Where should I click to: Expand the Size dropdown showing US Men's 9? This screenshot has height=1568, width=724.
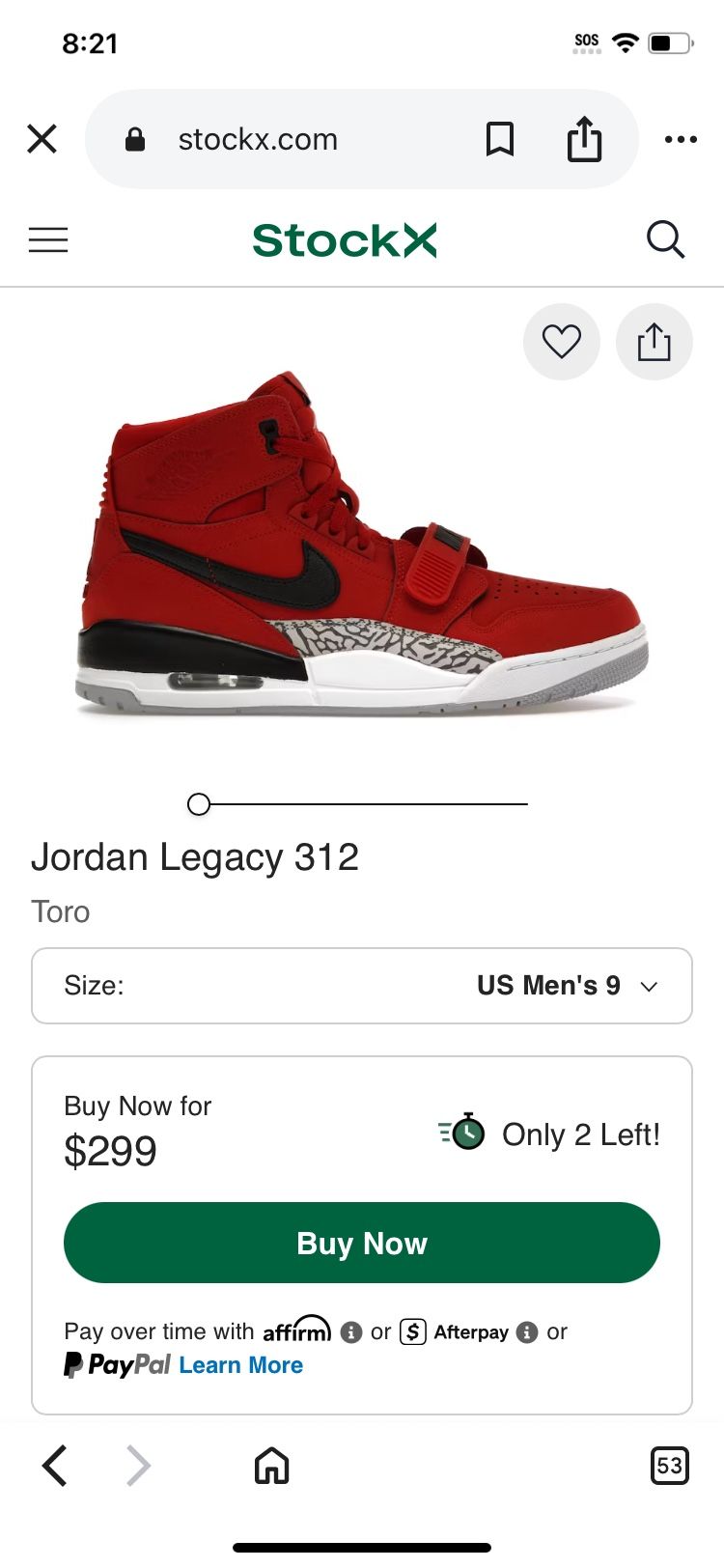pyautogui.click(x=362, y=986)
